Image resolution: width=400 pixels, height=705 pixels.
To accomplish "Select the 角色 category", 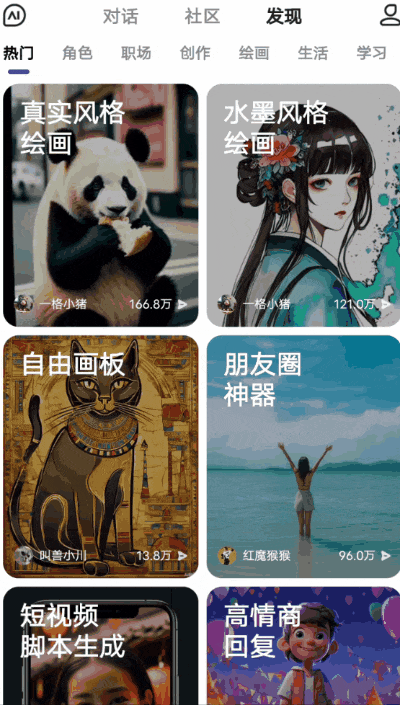I will click(77, 53).
